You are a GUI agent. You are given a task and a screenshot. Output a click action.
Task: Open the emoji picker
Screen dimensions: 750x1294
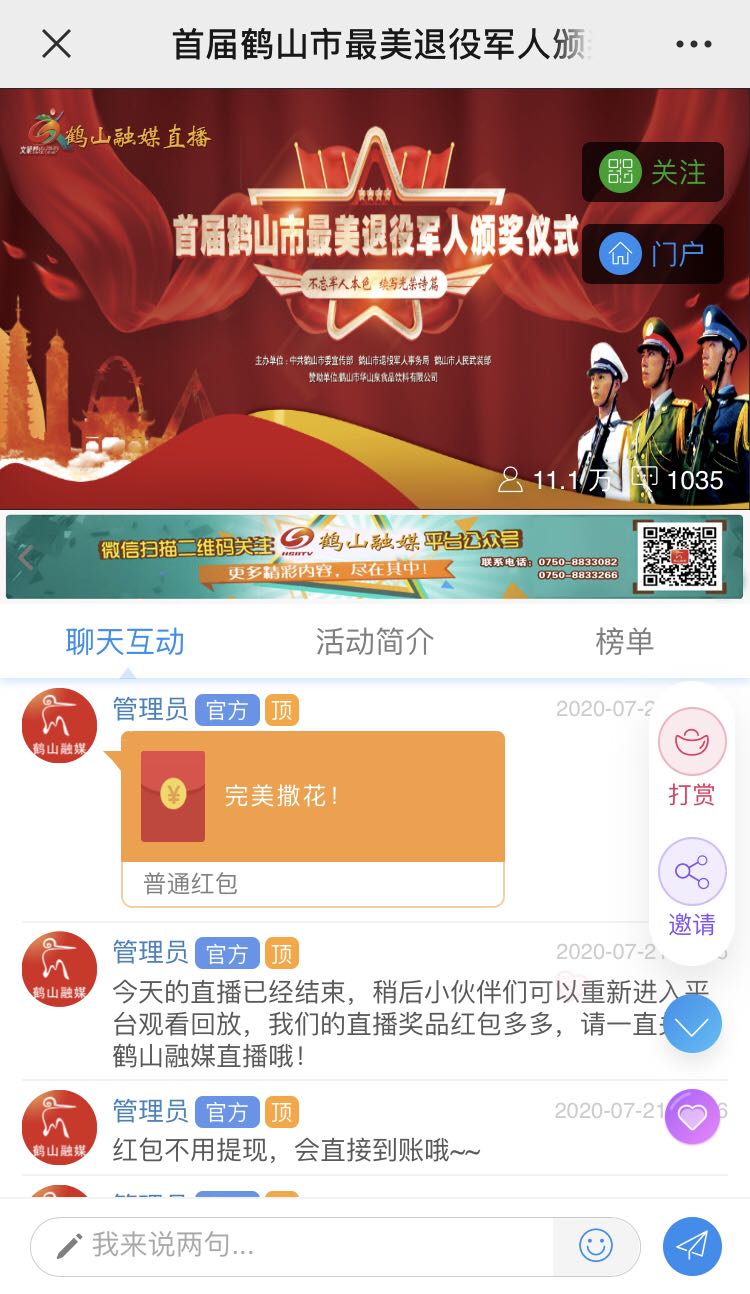[596, 1245]
